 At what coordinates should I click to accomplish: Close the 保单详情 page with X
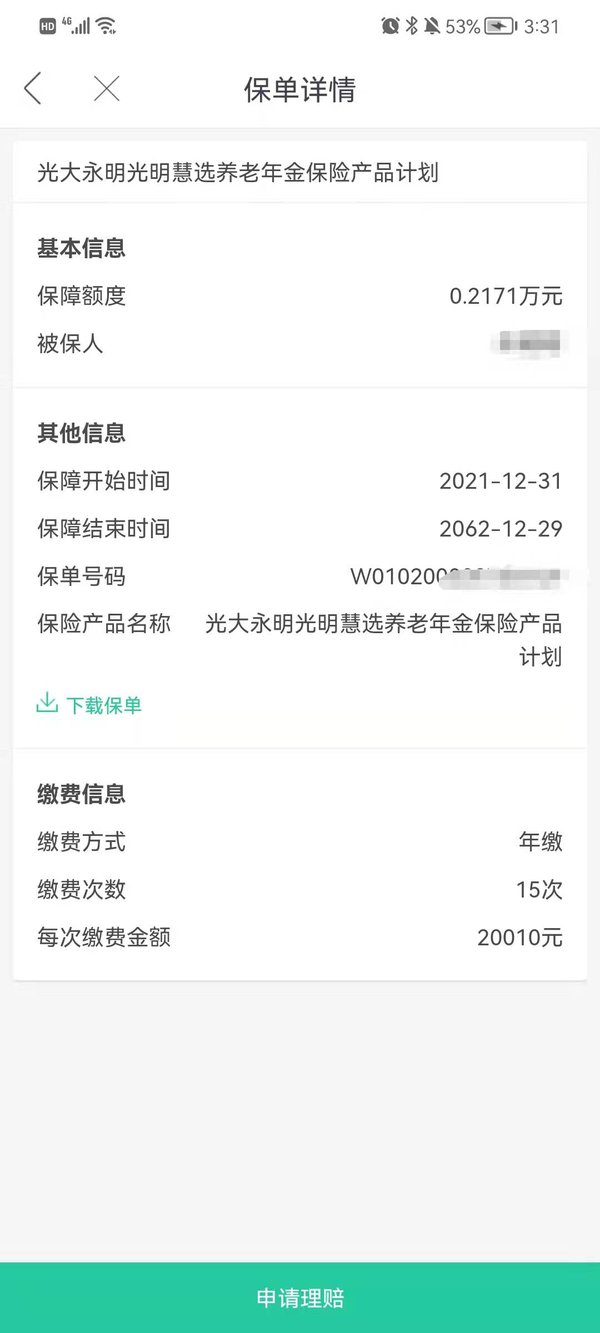tap(106, 89)
